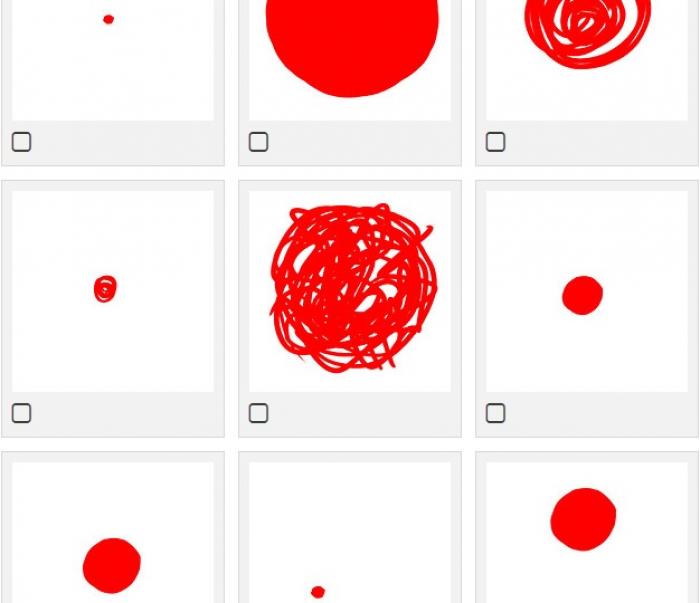
Task: Check the box under the tiny red dot tile
Action: coord(21,142)
